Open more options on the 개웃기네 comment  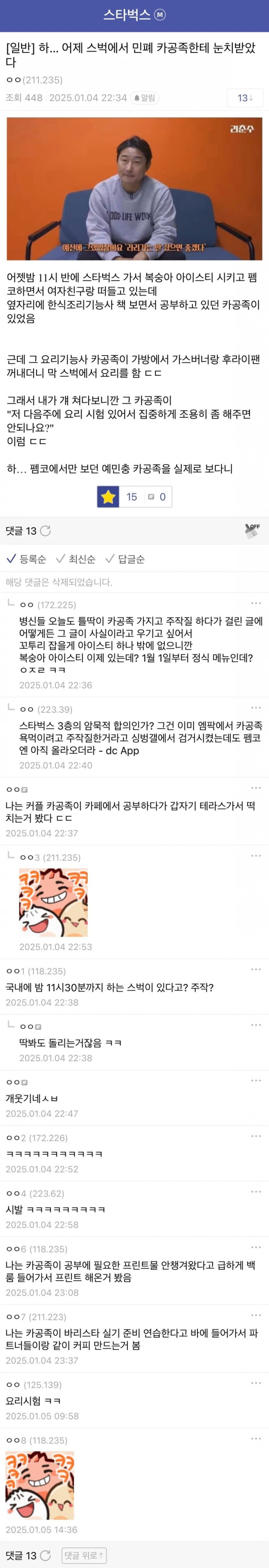[255, 1080]
